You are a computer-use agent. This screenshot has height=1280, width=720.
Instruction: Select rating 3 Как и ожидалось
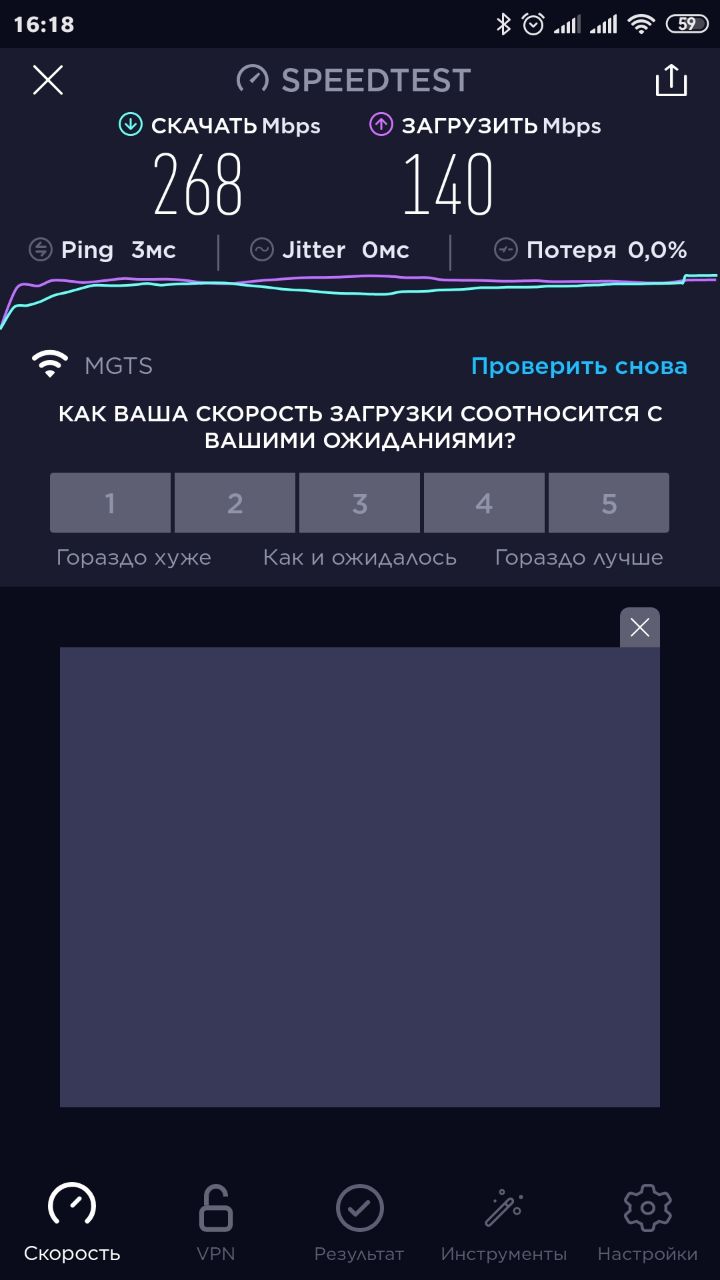pyautogui.click(x=359, y=503)
